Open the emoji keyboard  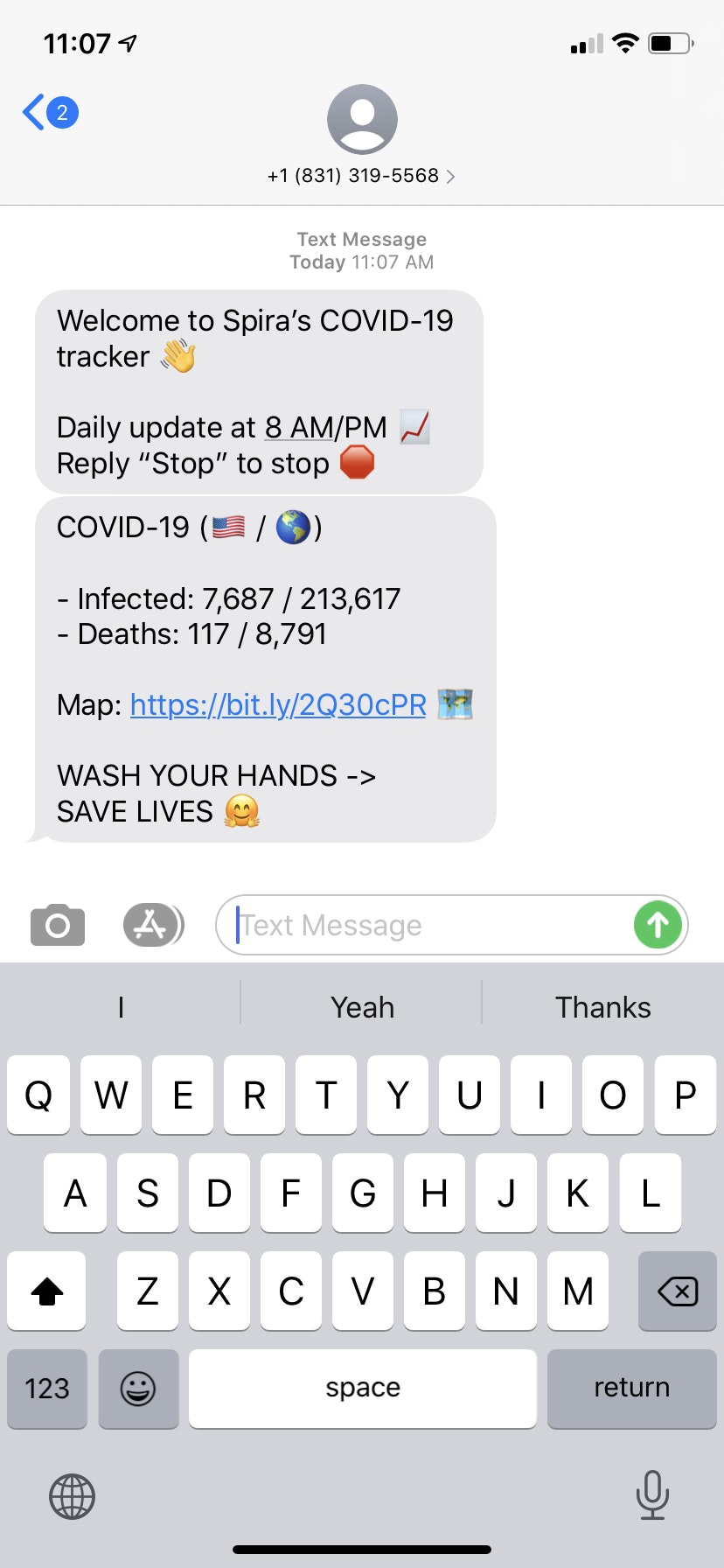point(138,1388)
